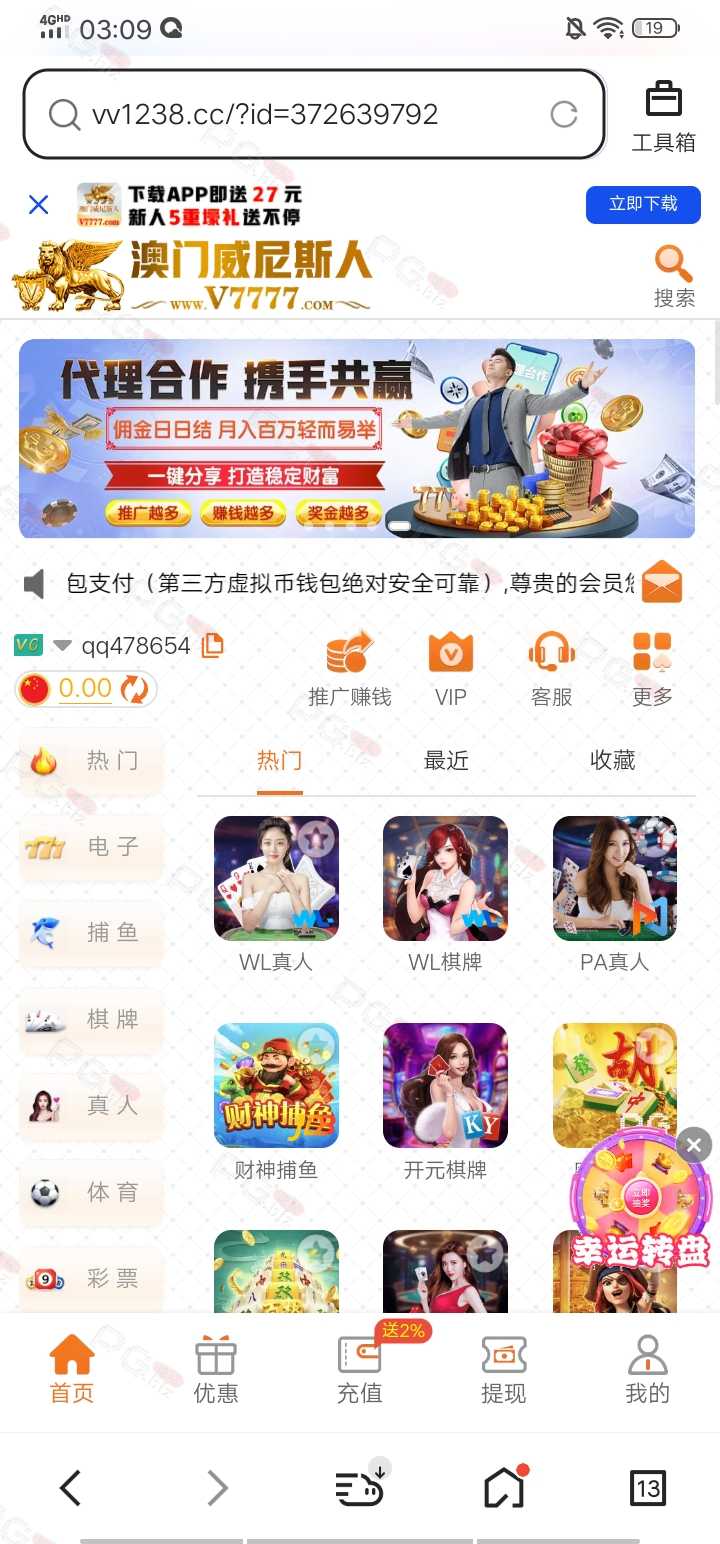Open the 代理合作 promotional banner

click(x=357, y=439)
